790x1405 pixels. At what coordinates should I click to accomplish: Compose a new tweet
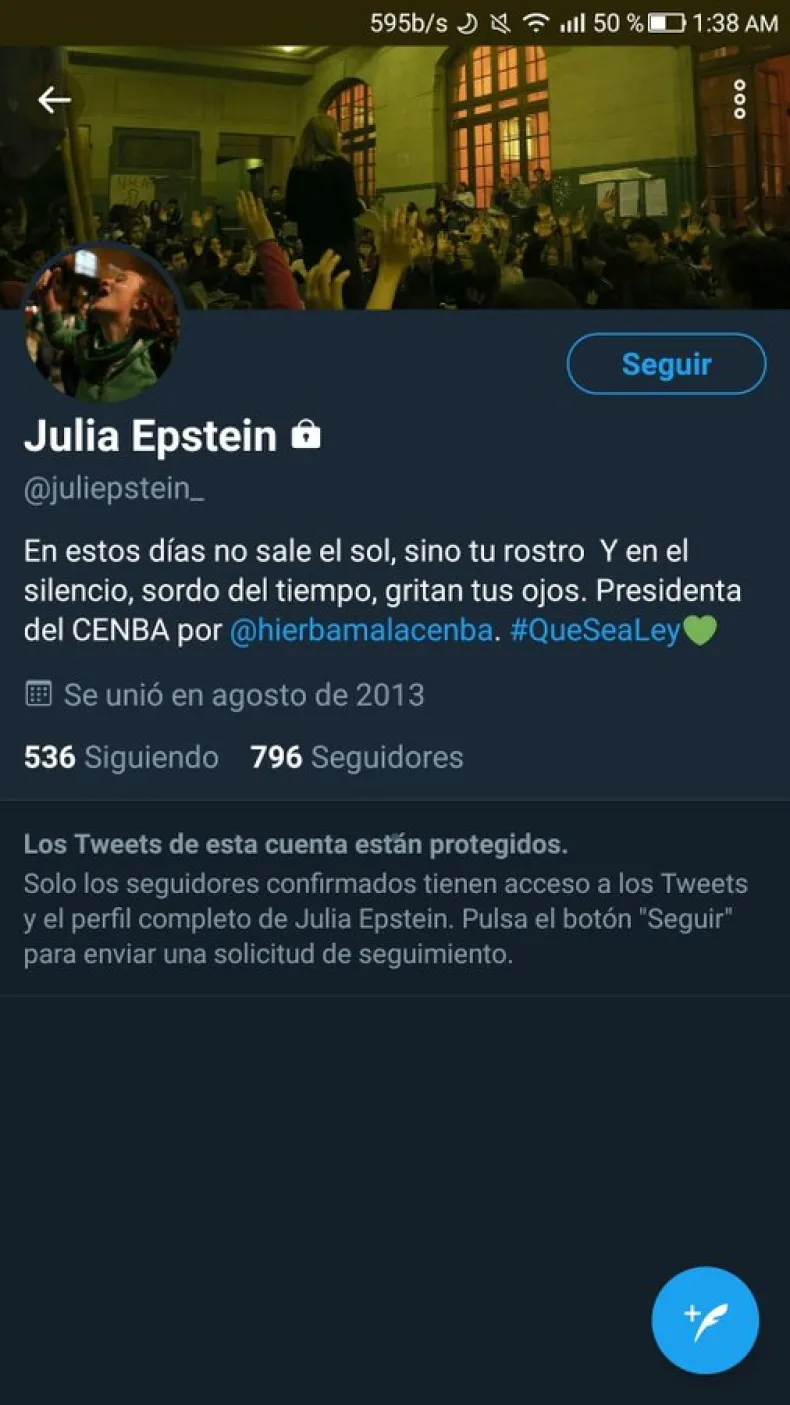[x=705, y=1320]
